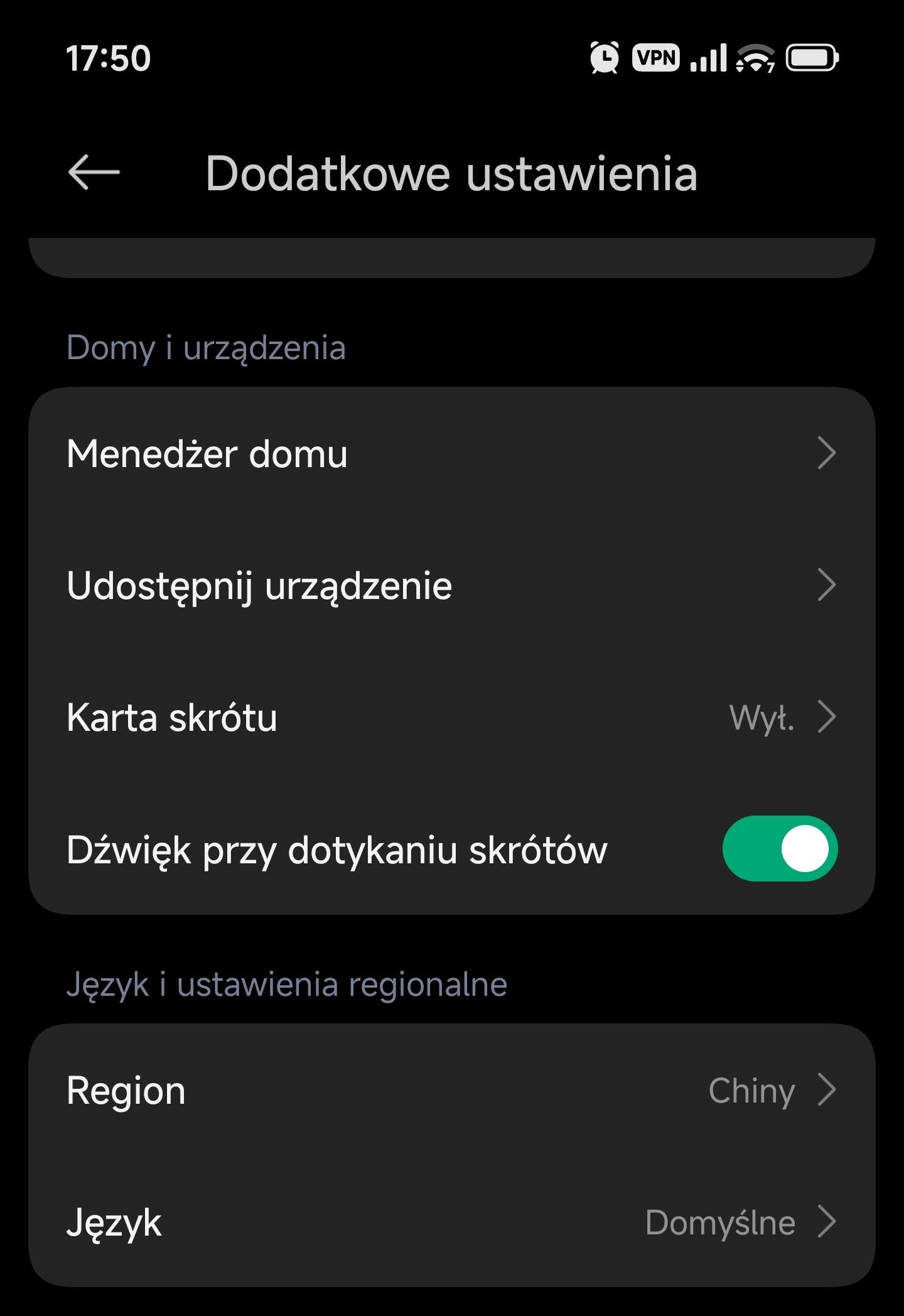Open Udostępnij urządzenie settings

coord(451,585)
